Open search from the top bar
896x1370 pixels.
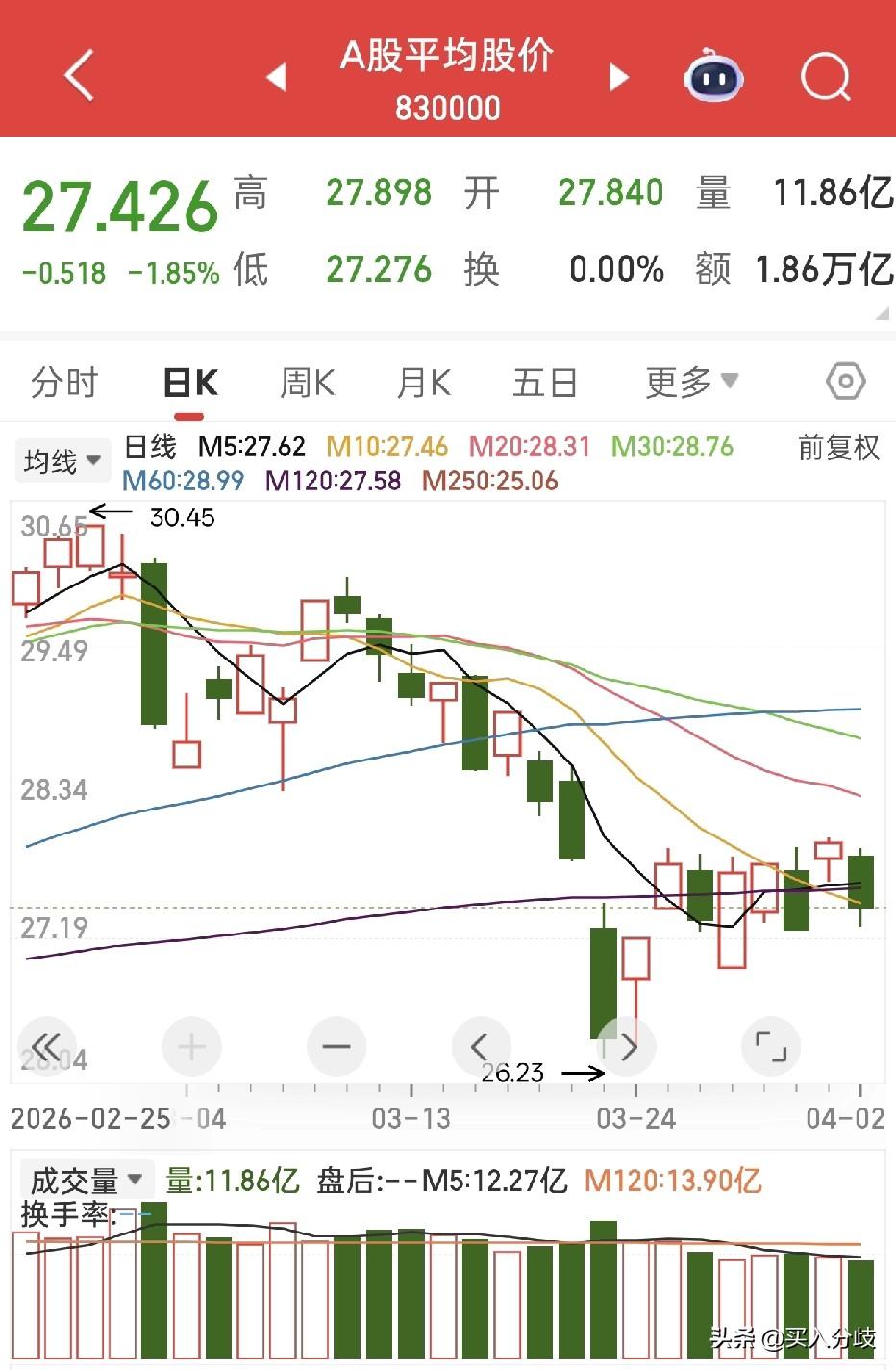click(x=825, y=77)
